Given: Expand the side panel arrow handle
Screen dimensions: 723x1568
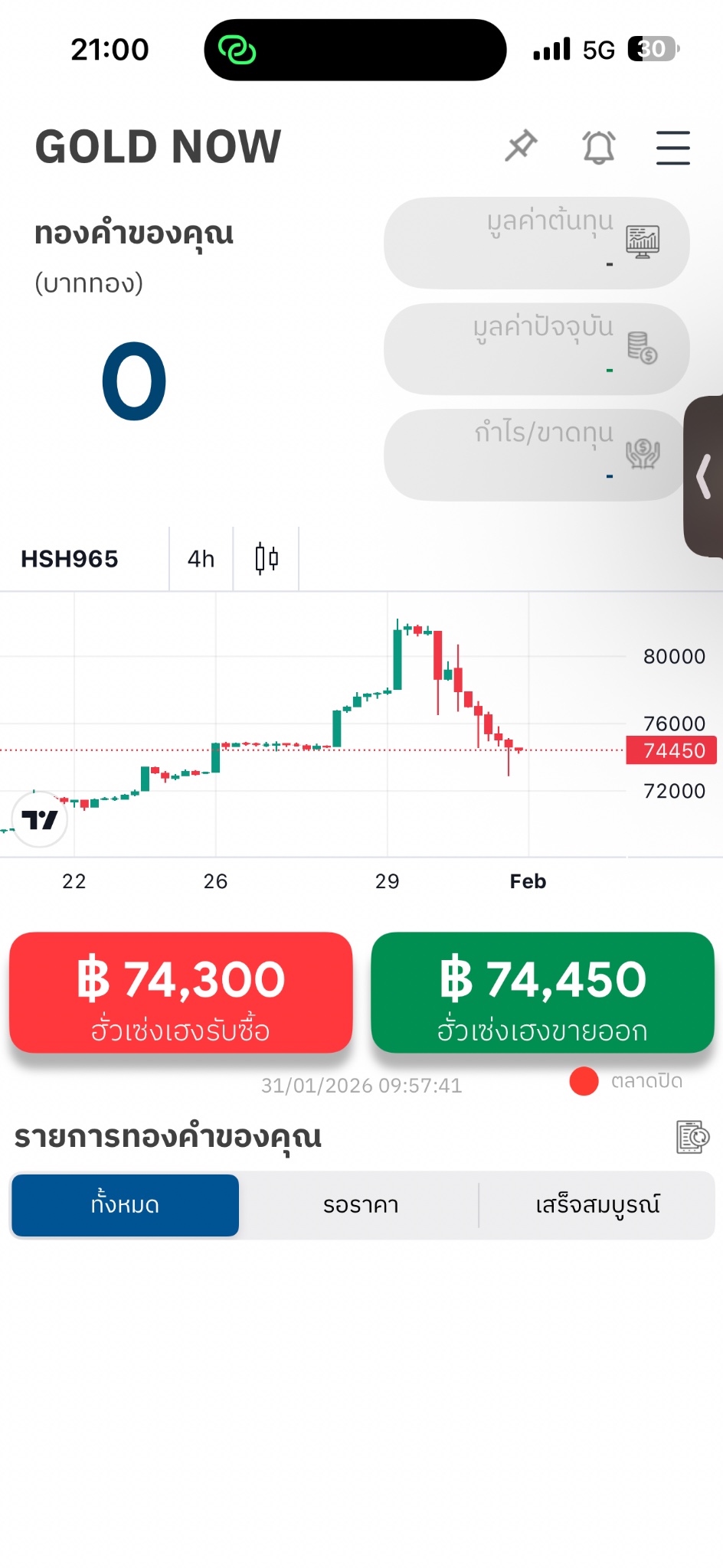Looking at the screenshot, I should point(705,476).
